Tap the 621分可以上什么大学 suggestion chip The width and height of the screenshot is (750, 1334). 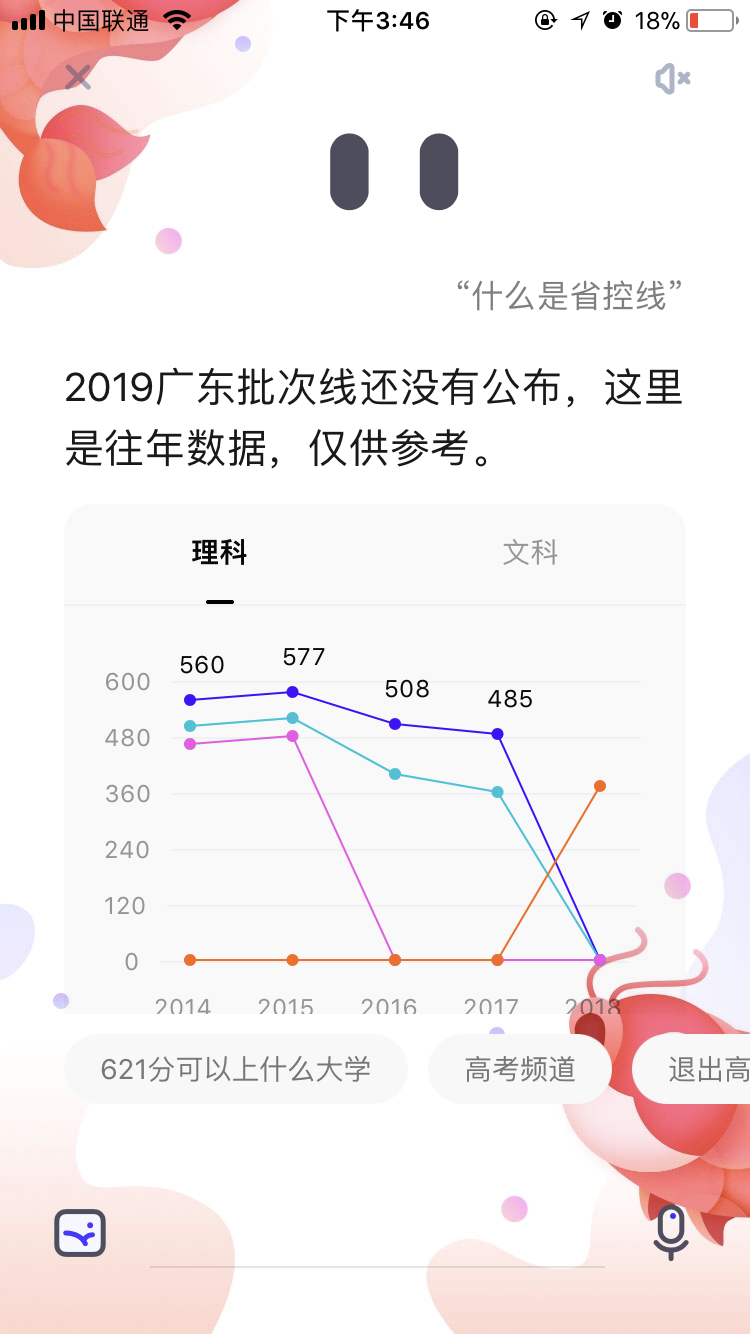(x=236, y=1069)
